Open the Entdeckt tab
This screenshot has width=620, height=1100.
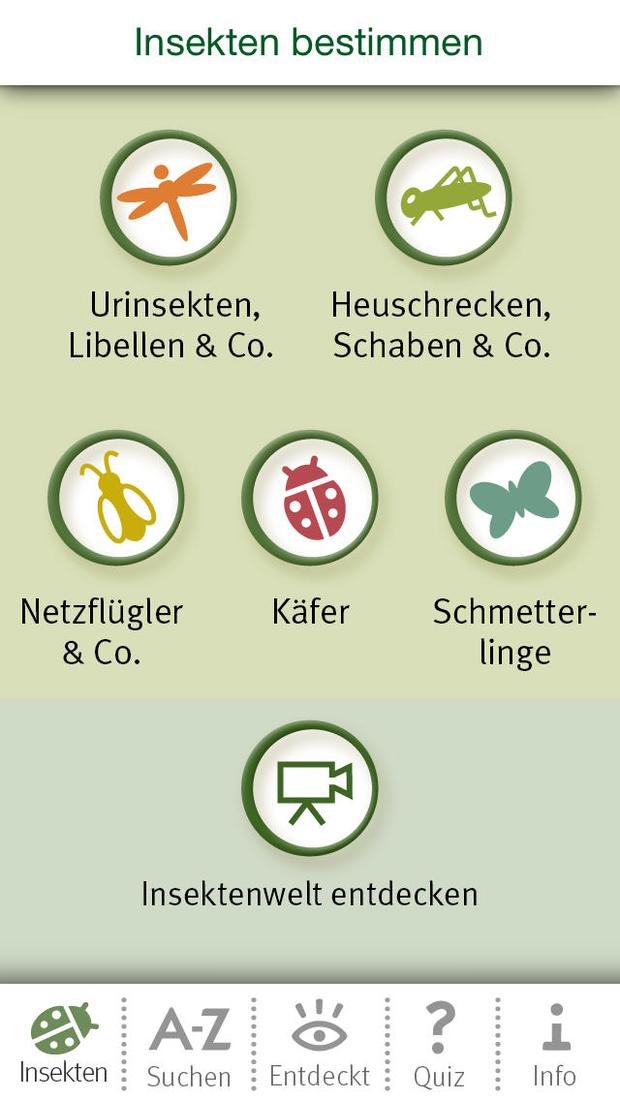(320, 1043)
